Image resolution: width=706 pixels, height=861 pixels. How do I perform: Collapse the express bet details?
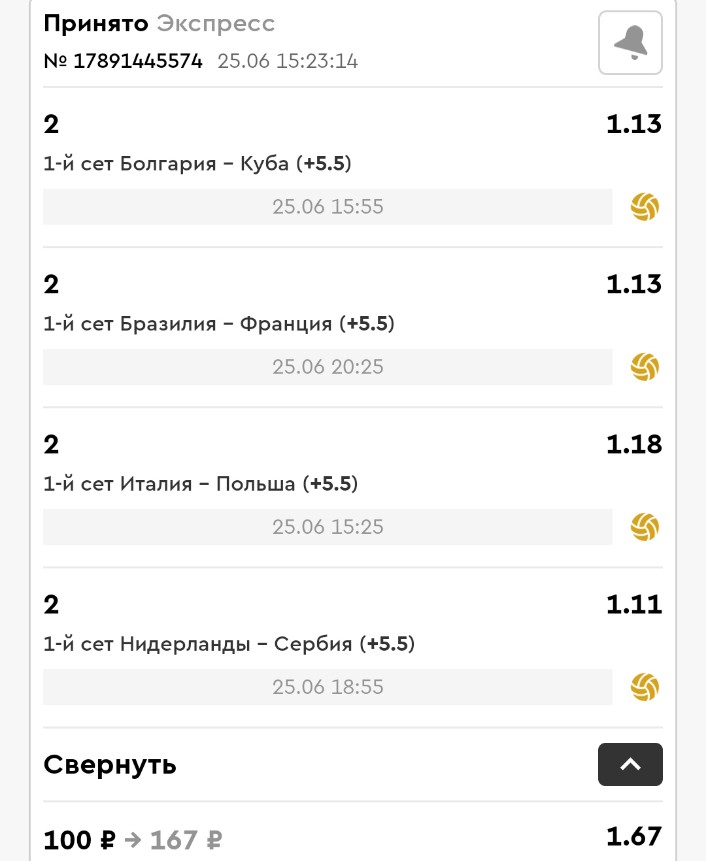point(630,765)
